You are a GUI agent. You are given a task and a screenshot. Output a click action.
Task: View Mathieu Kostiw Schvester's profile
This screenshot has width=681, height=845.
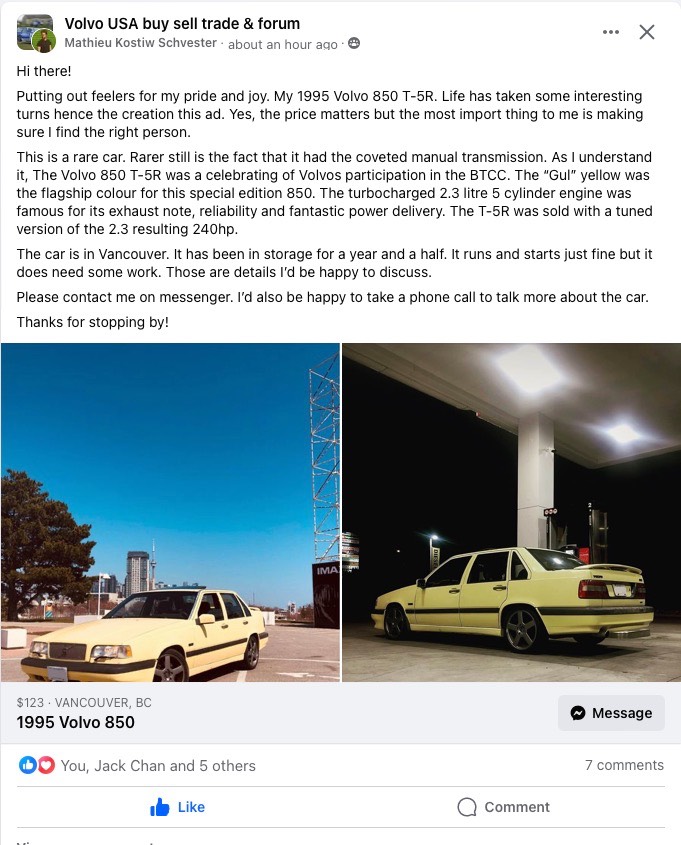pyautogui.click(x=140, y=43)
